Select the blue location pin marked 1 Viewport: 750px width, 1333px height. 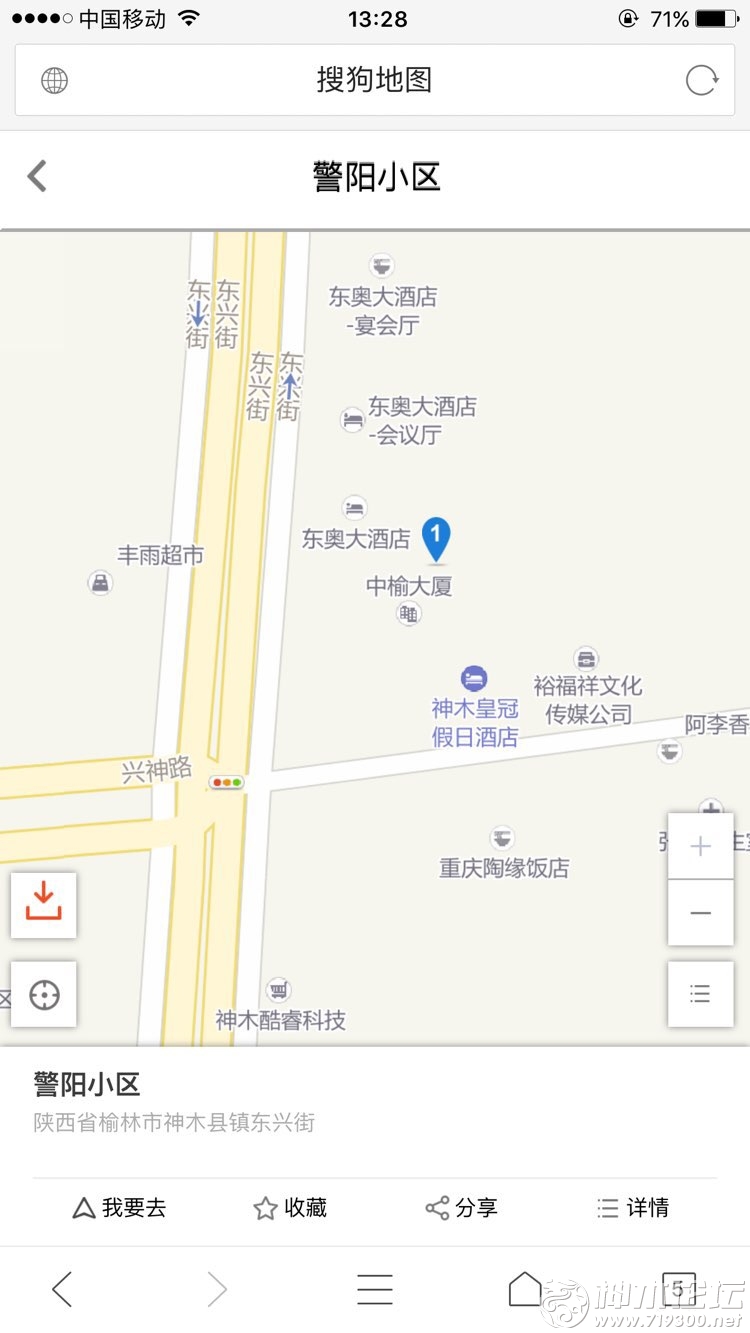coord(436,540)
